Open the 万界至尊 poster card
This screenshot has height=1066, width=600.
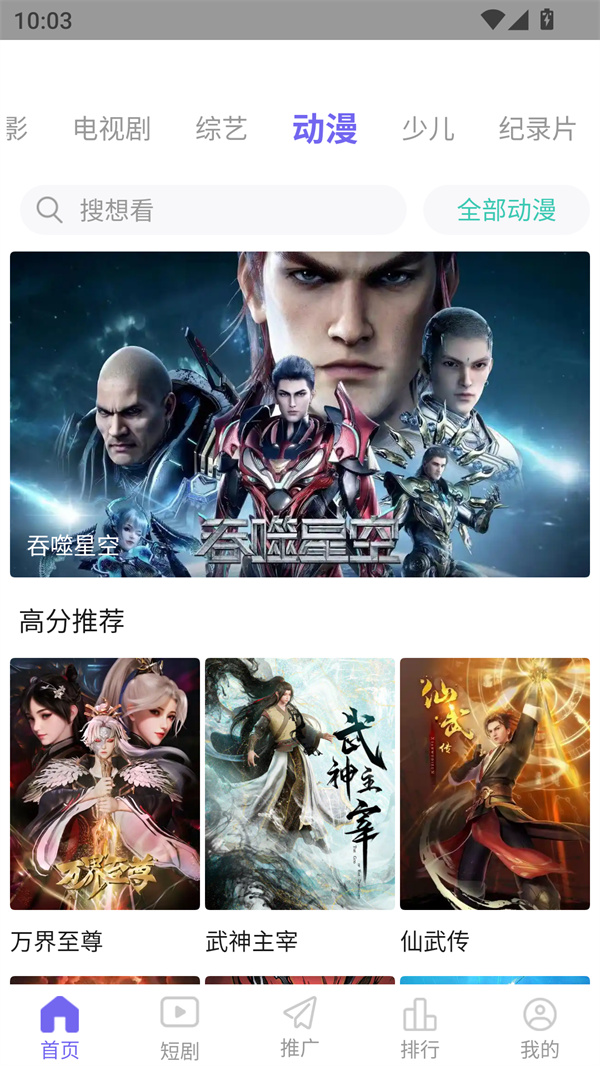tap(105, 784)
